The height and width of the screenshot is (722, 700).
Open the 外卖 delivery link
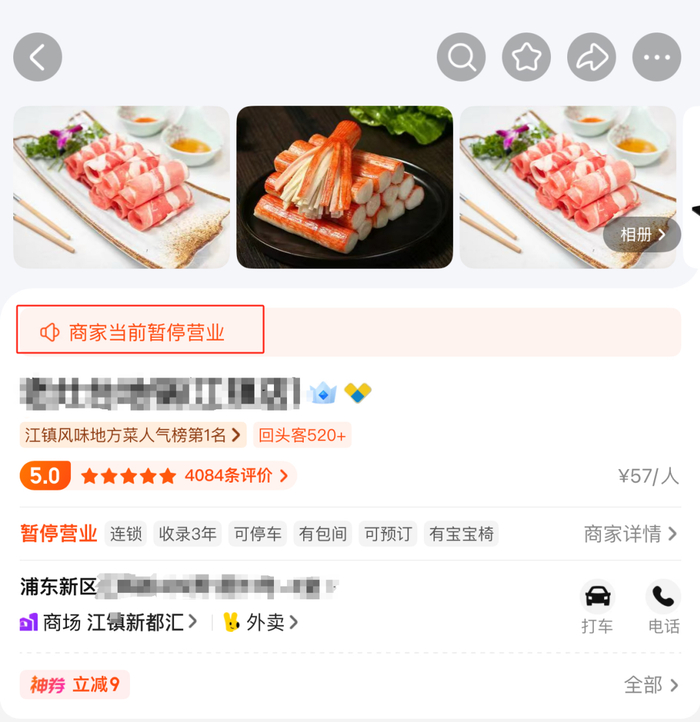pyautogui.click(x=261, y=623)
